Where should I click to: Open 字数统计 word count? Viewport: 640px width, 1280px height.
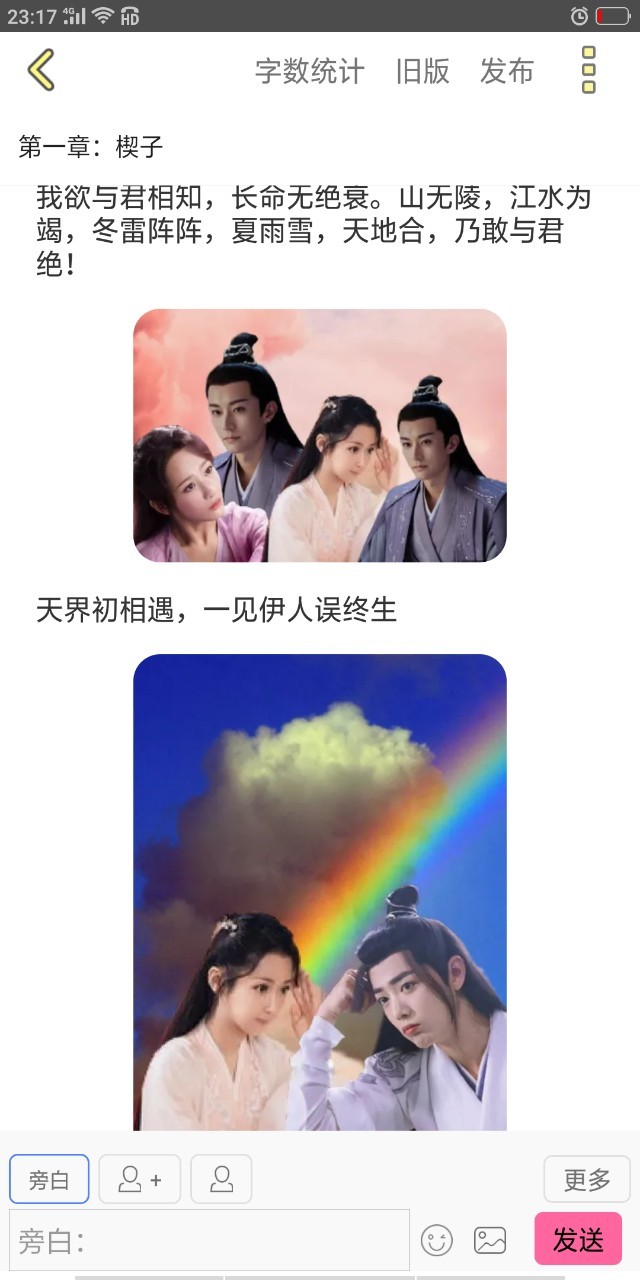[x=310, y=71]
